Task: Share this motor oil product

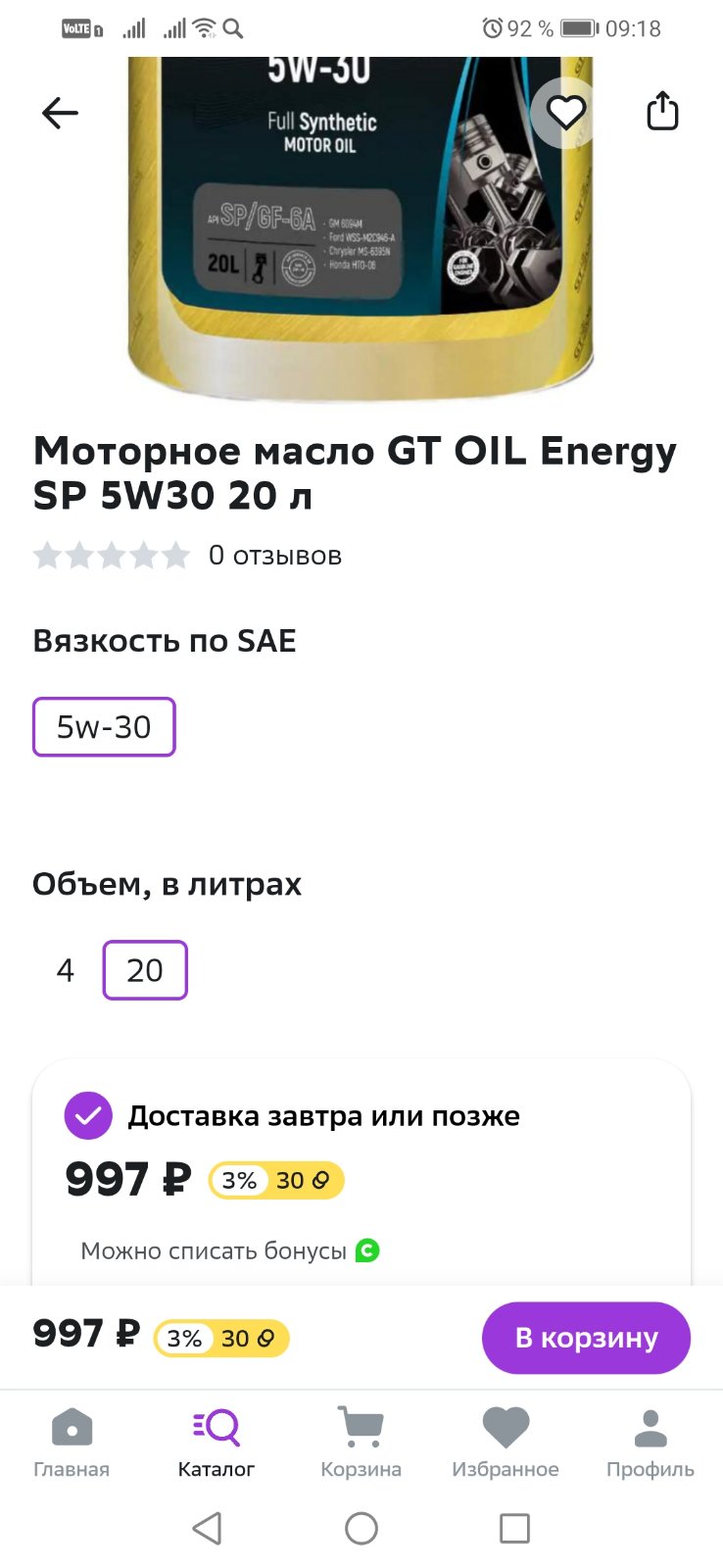Action: click(x=662, y=111)
